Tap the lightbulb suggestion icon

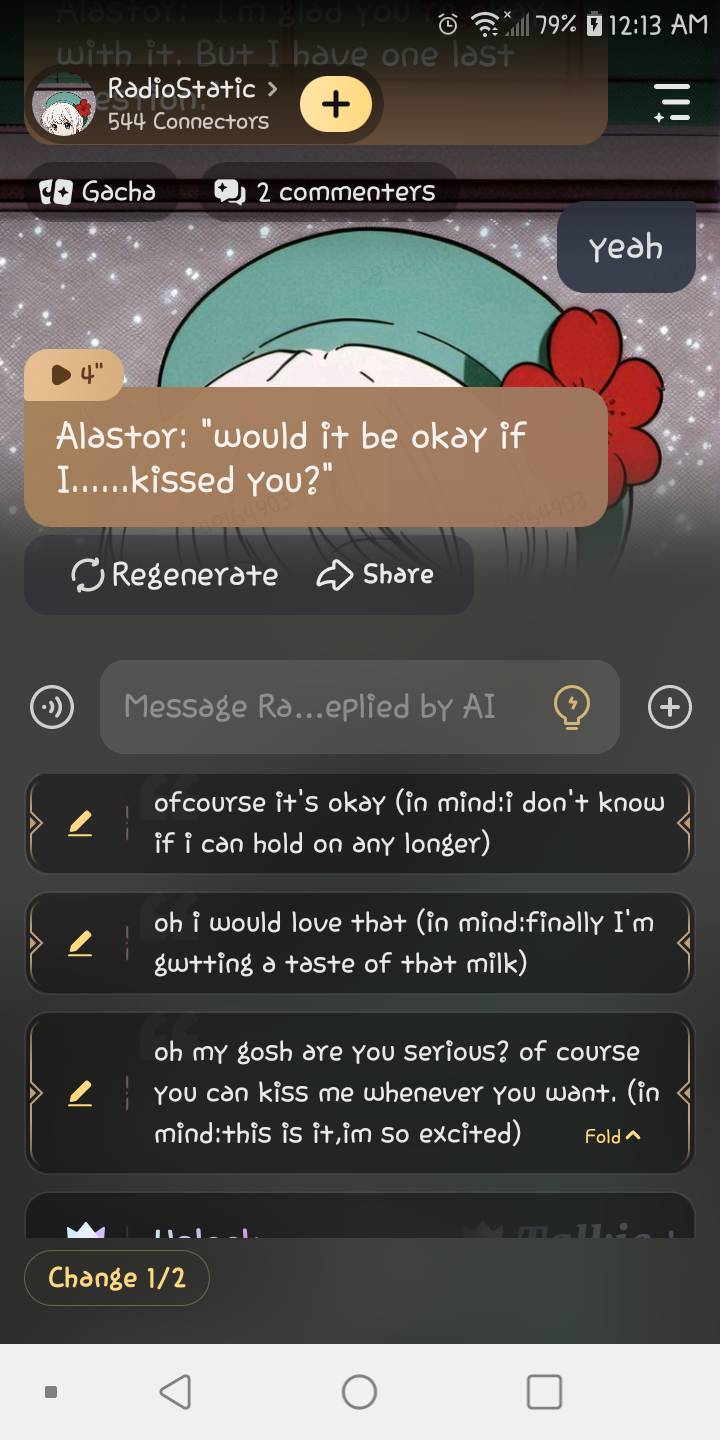572,707
